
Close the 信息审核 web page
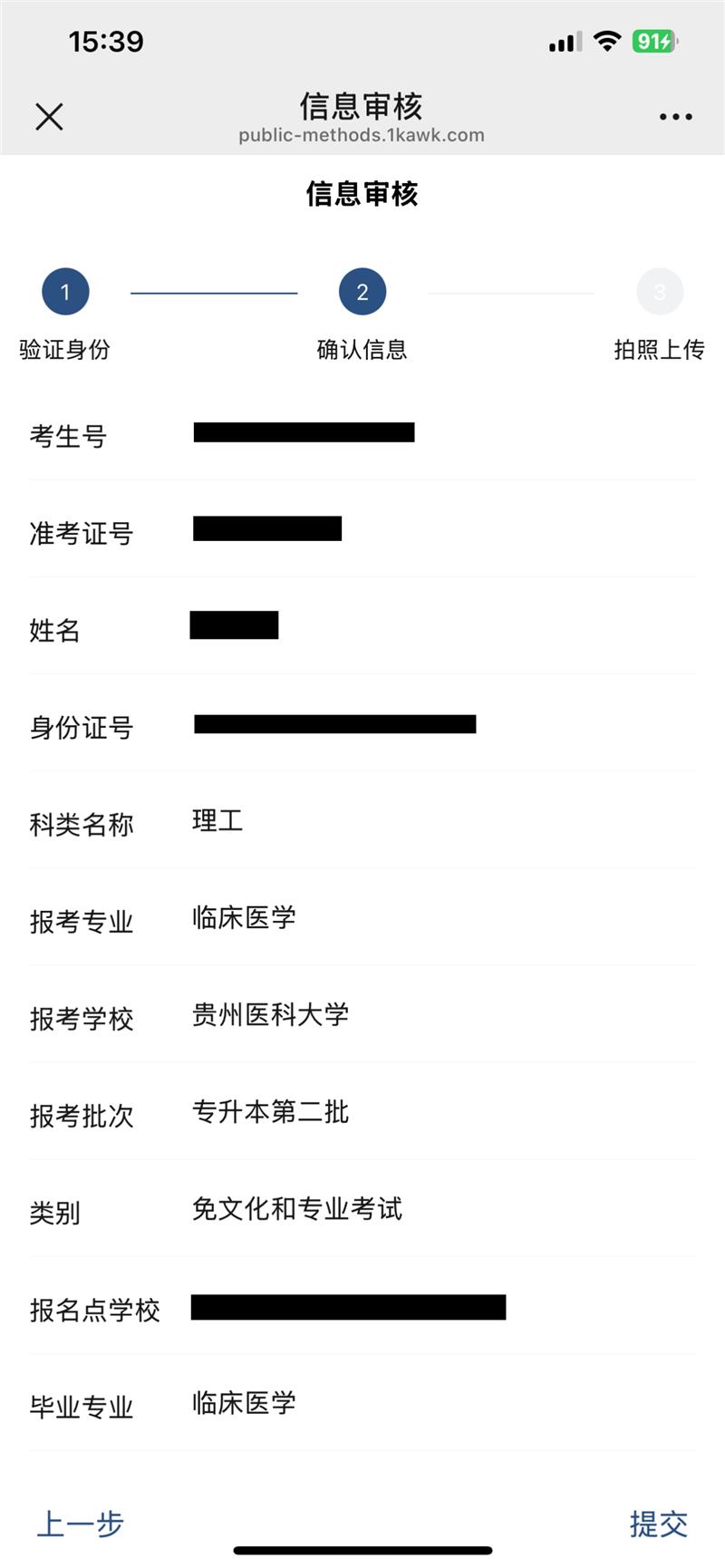click(x=49, y=117)
